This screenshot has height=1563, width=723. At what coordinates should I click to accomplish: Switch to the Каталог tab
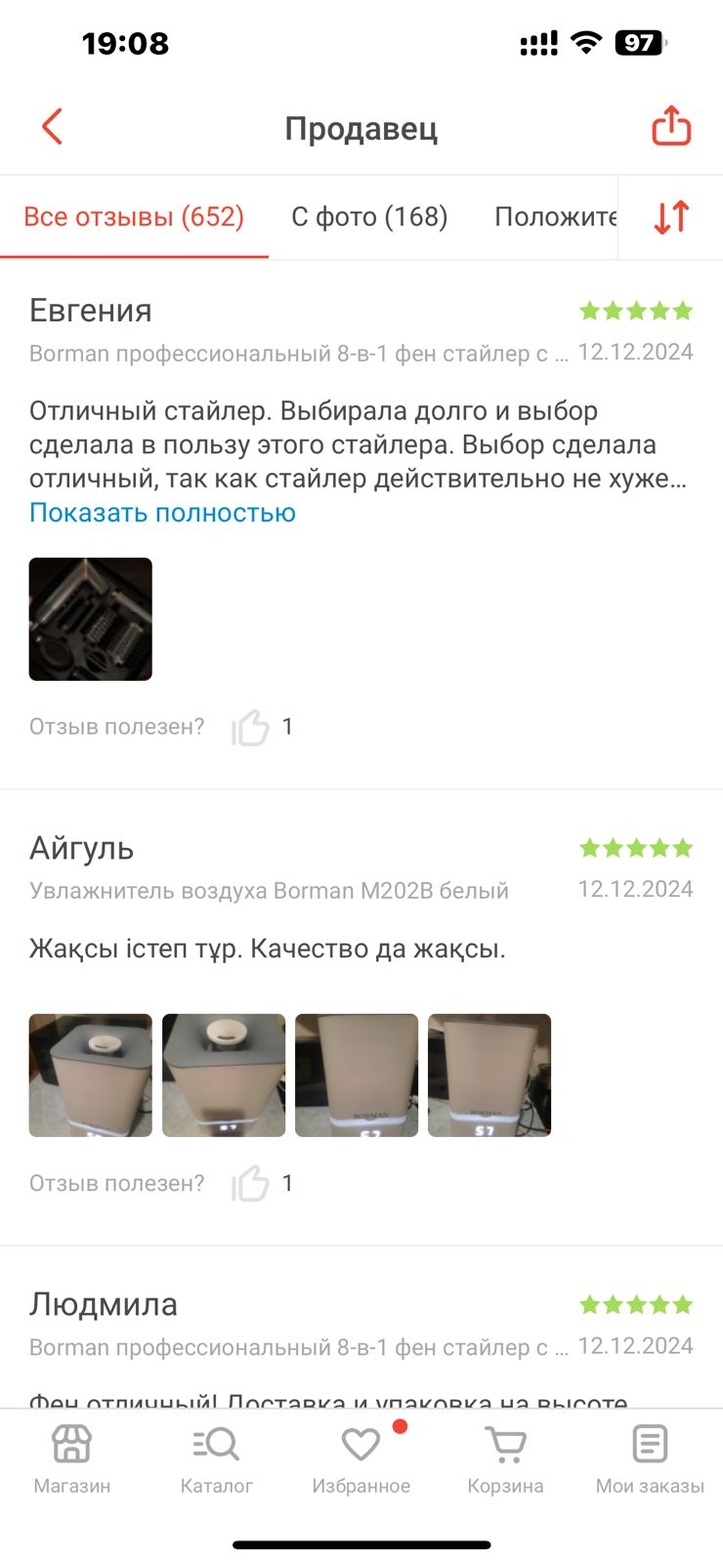point(216,1458)
